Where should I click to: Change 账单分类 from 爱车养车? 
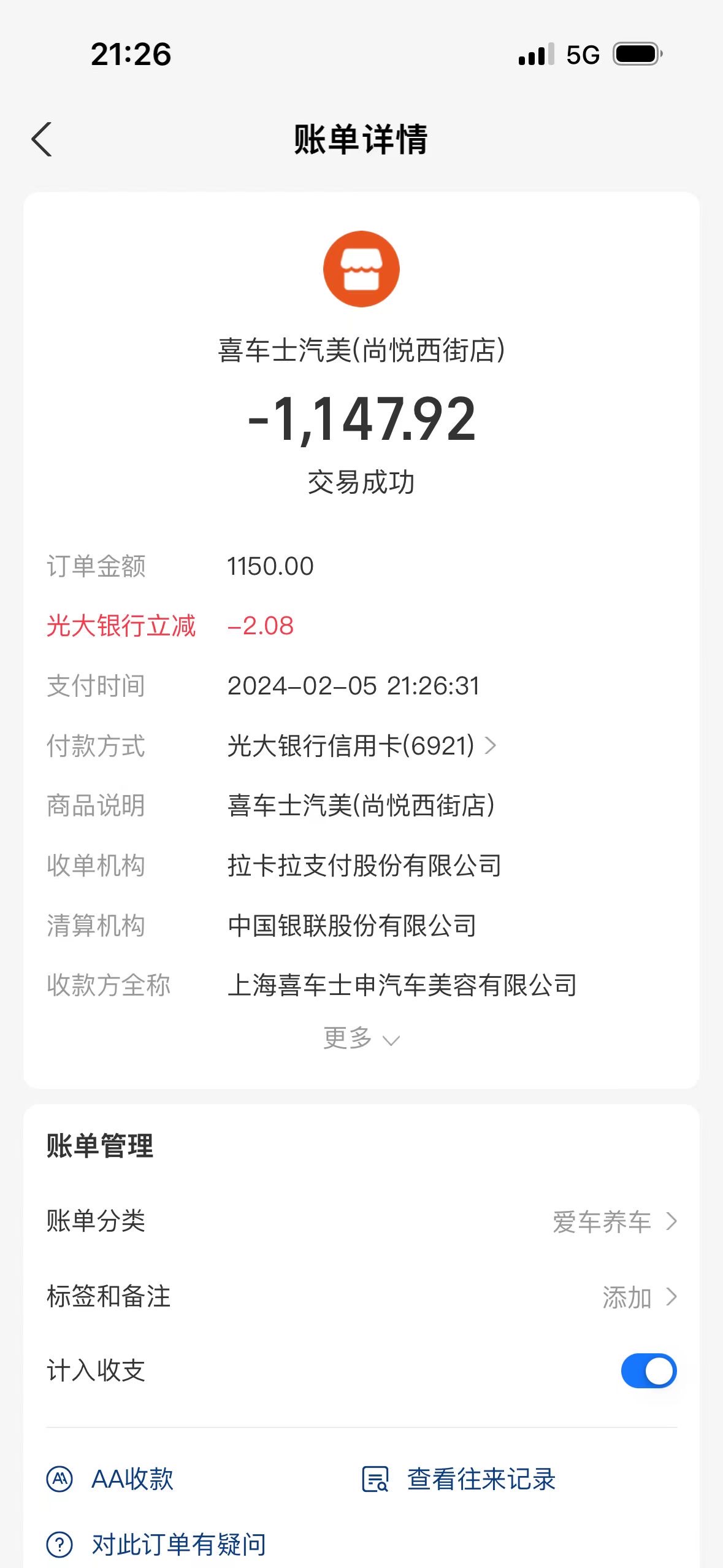pos(362,1221)
